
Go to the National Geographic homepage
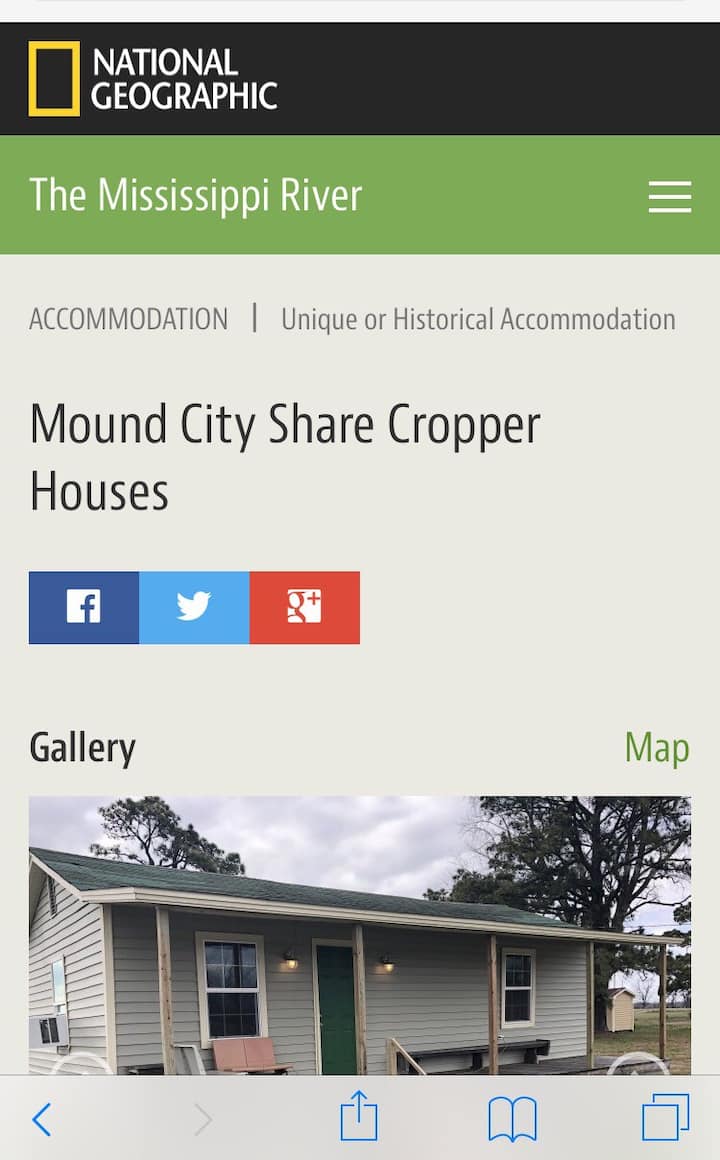coord(153,79)
